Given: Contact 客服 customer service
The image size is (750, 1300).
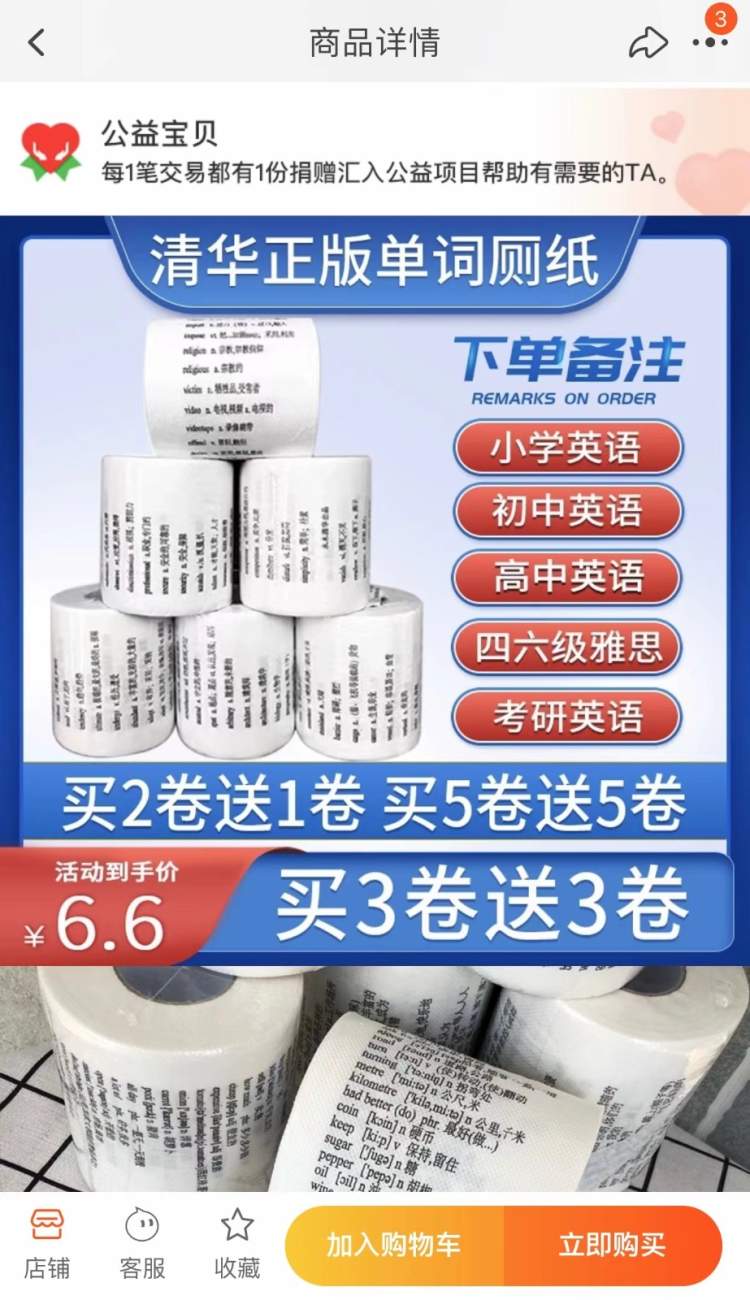Looking at the screenshot, I should click(142, 1244).
